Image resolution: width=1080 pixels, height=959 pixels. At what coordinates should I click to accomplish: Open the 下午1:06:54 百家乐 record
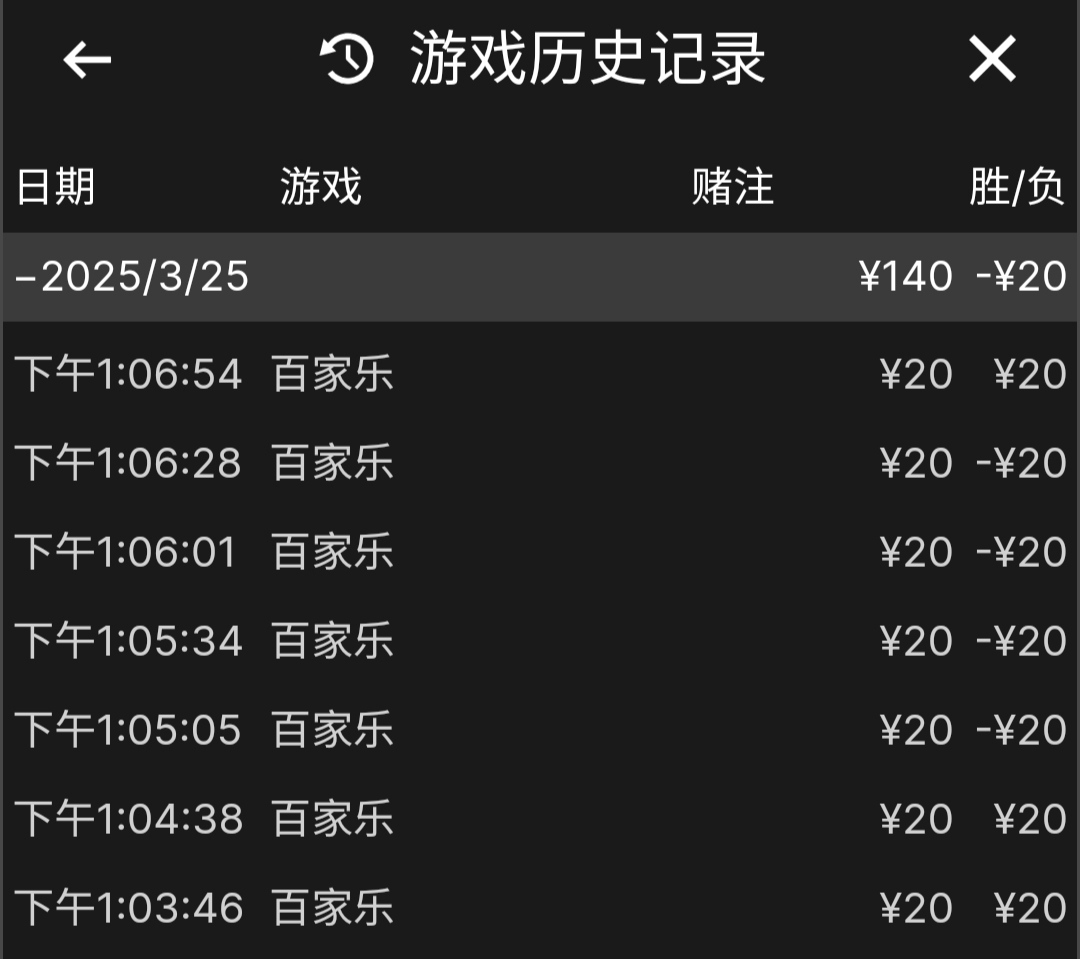pos(540,375)
